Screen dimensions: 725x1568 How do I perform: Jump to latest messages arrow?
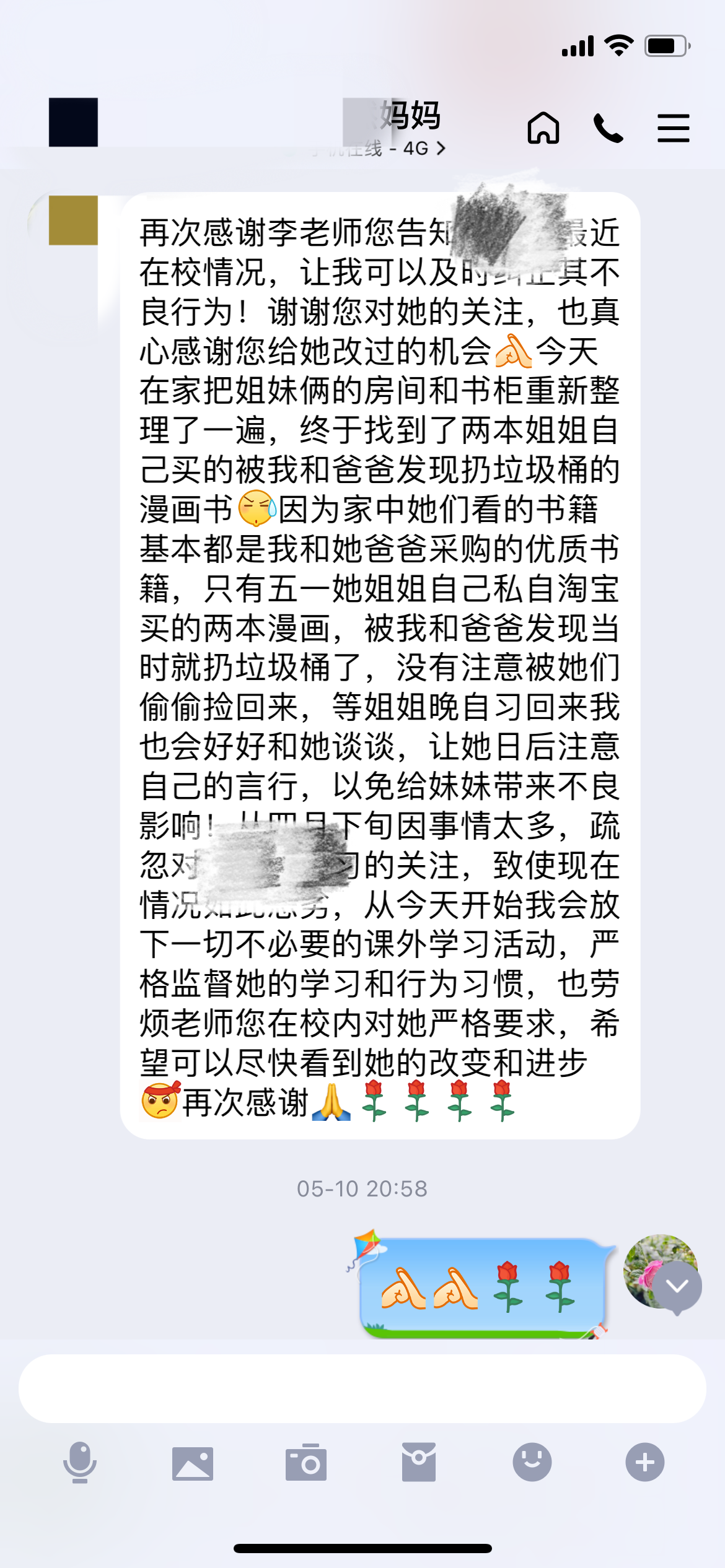click(x=677, y=1287)
